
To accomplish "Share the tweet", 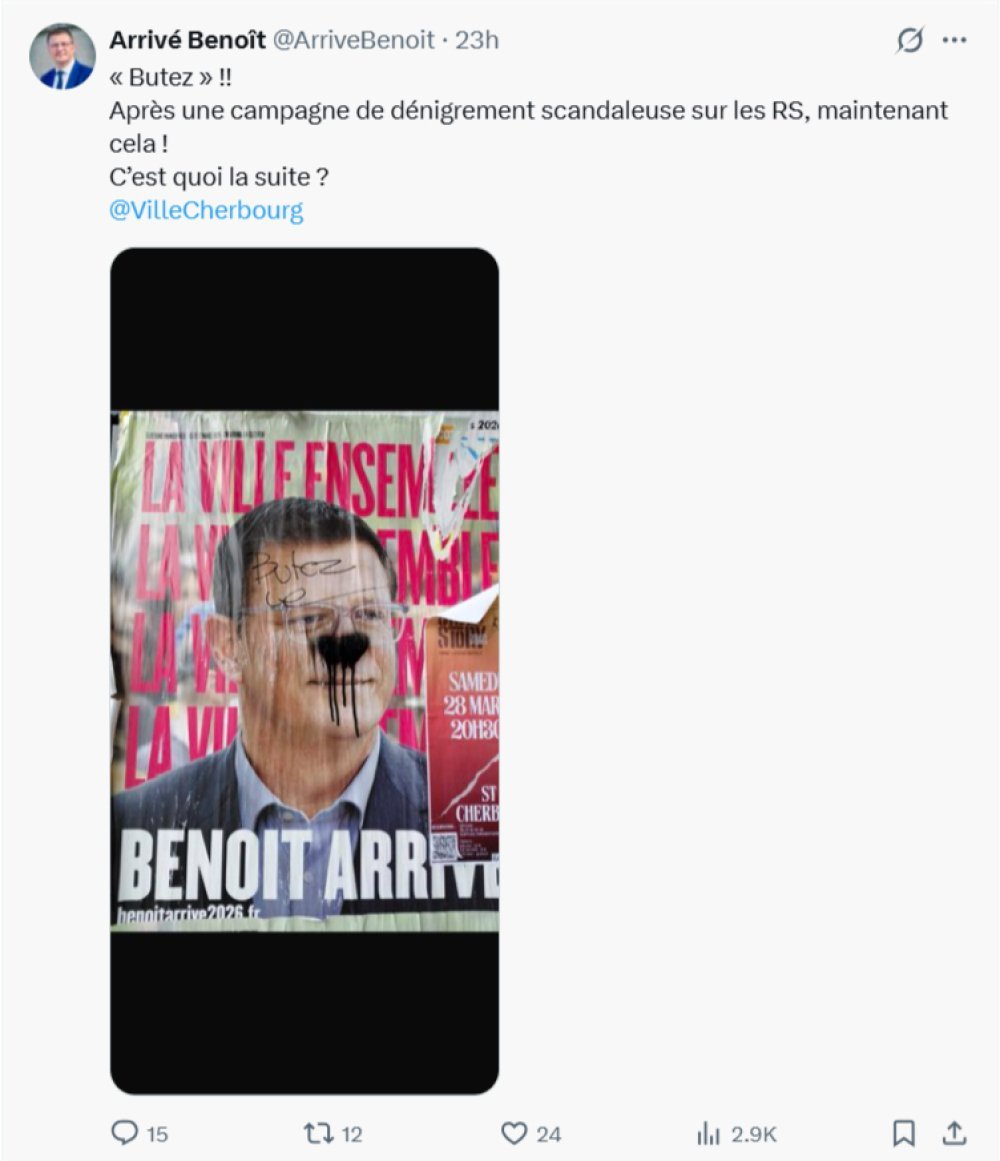I will [x=955, y=1133].
